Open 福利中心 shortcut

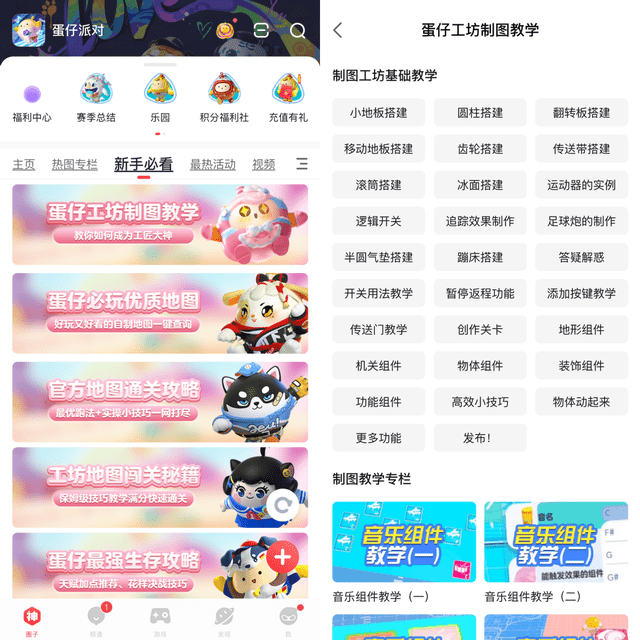[x=32, y=101]
